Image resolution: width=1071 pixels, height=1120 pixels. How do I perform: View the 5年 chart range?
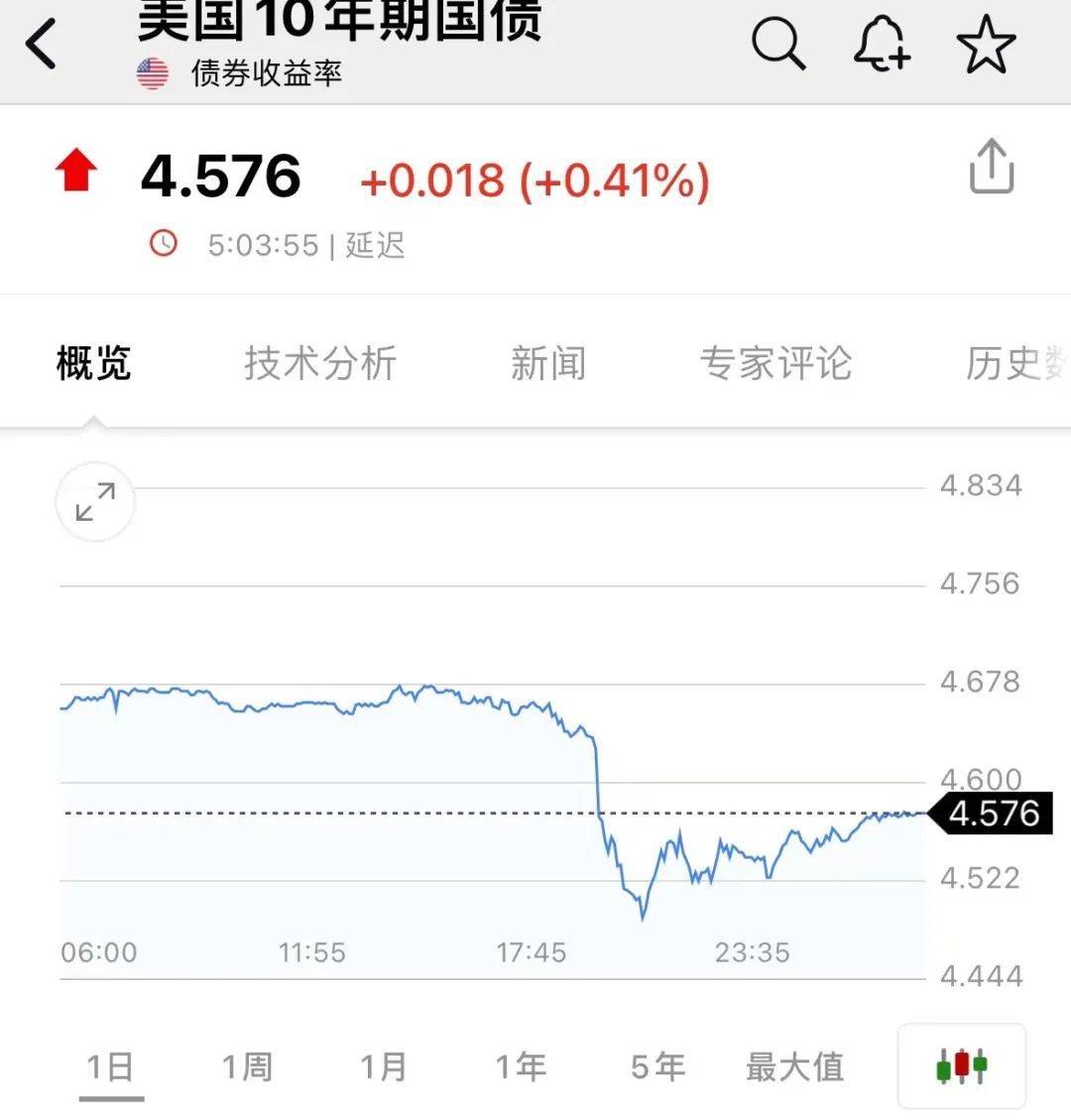(657, 1067)
